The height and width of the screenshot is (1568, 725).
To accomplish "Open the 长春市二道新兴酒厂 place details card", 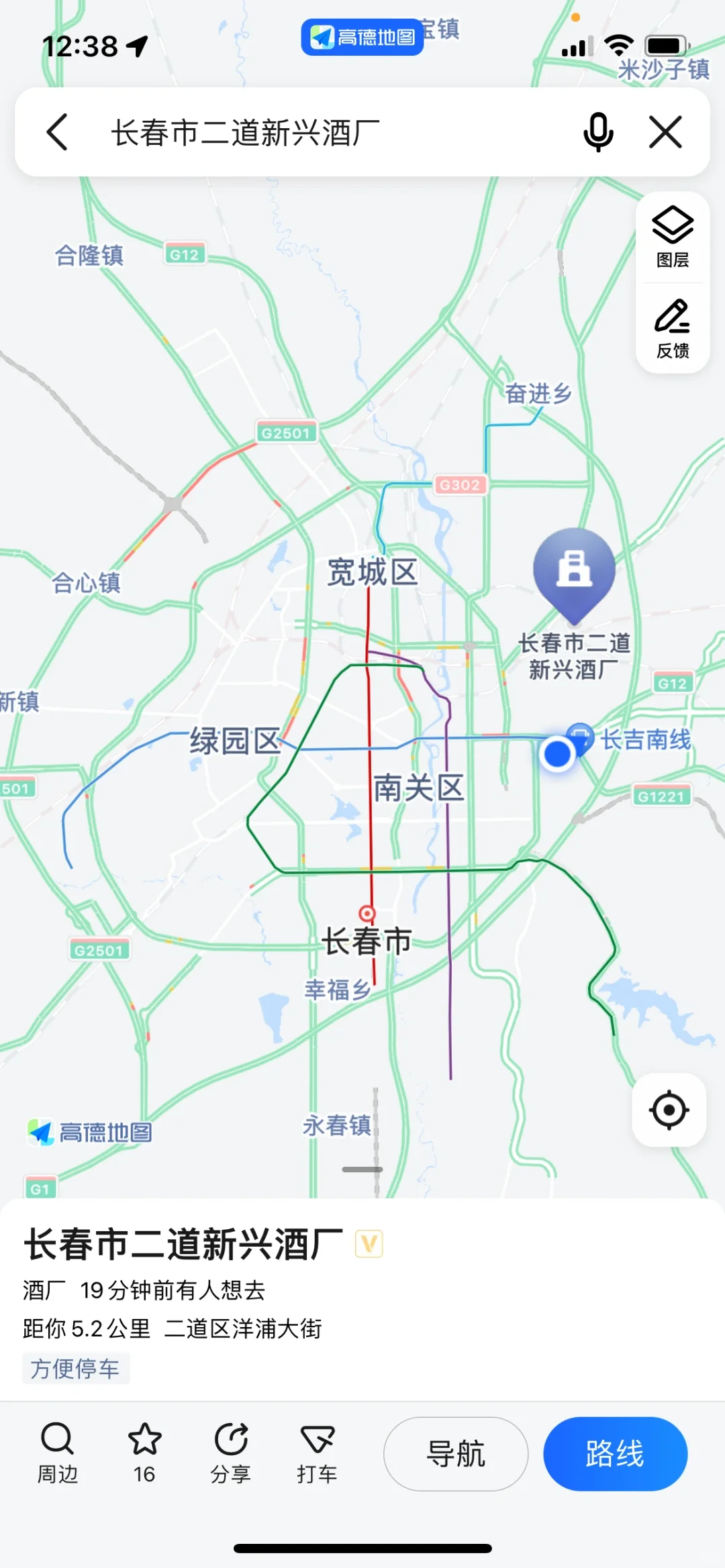I will (183, 1245).
